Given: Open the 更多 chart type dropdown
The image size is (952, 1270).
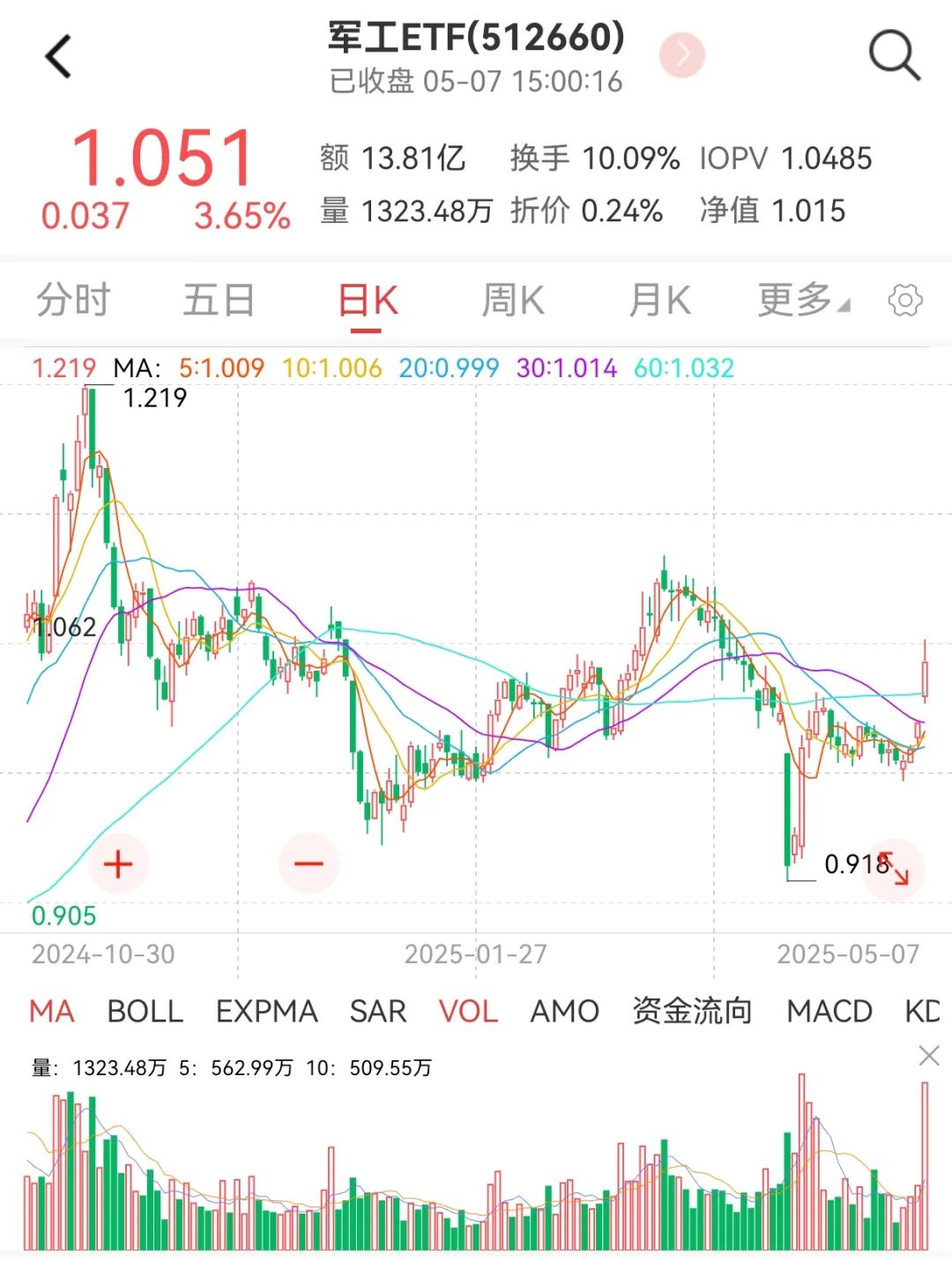Looking at the screenshot, I should coord(800,300).
